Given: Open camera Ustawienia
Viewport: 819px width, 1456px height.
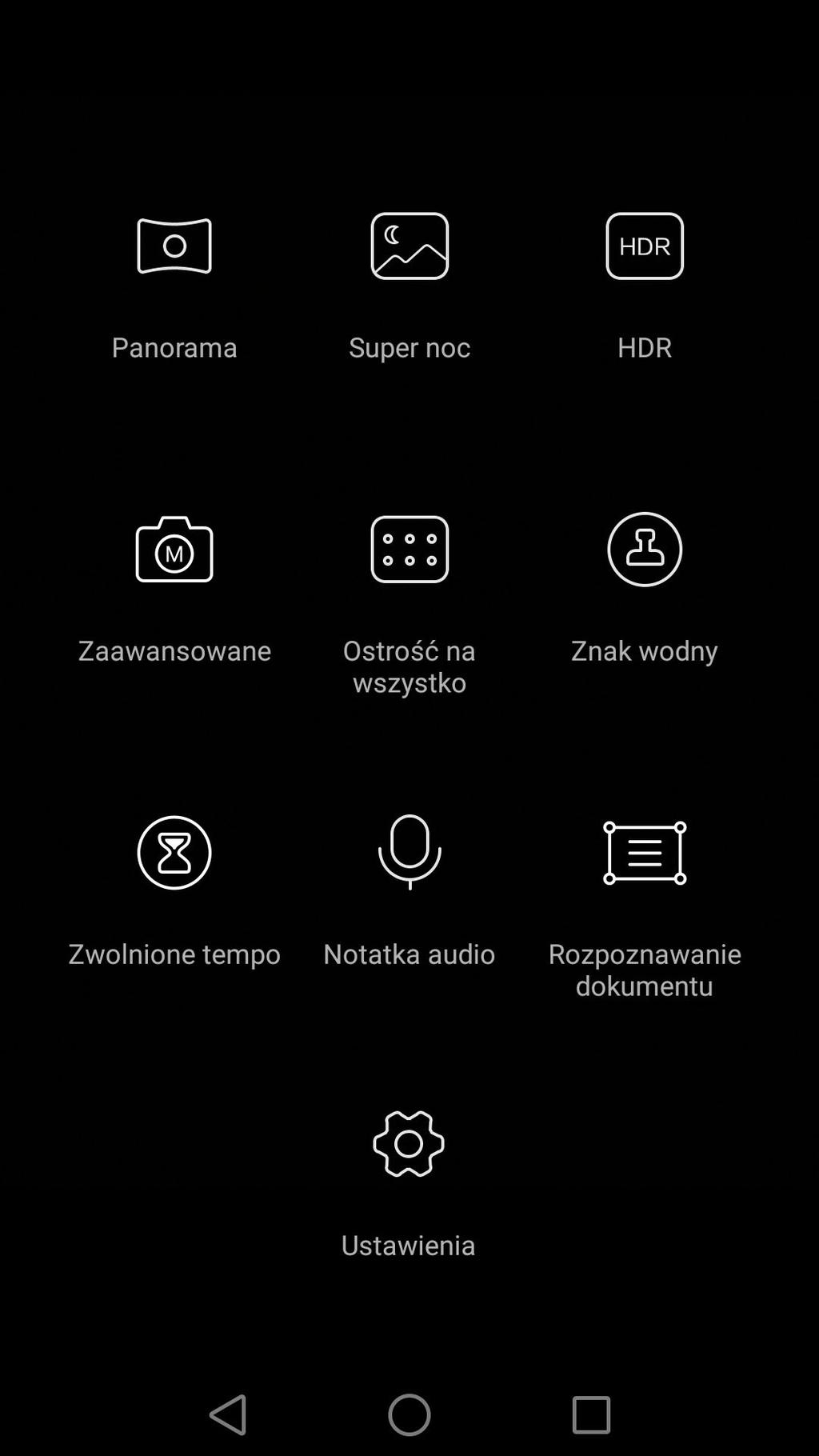Looking at the screenshot, I should pyautogui.click(x=409, y=1144).
